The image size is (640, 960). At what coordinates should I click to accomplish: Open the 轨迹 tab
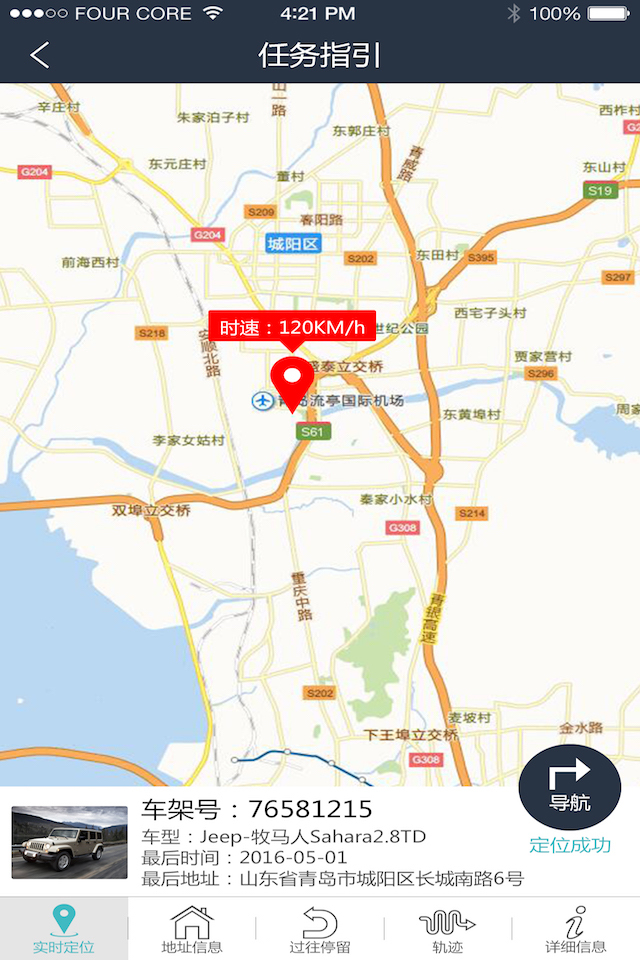(447, 929)
